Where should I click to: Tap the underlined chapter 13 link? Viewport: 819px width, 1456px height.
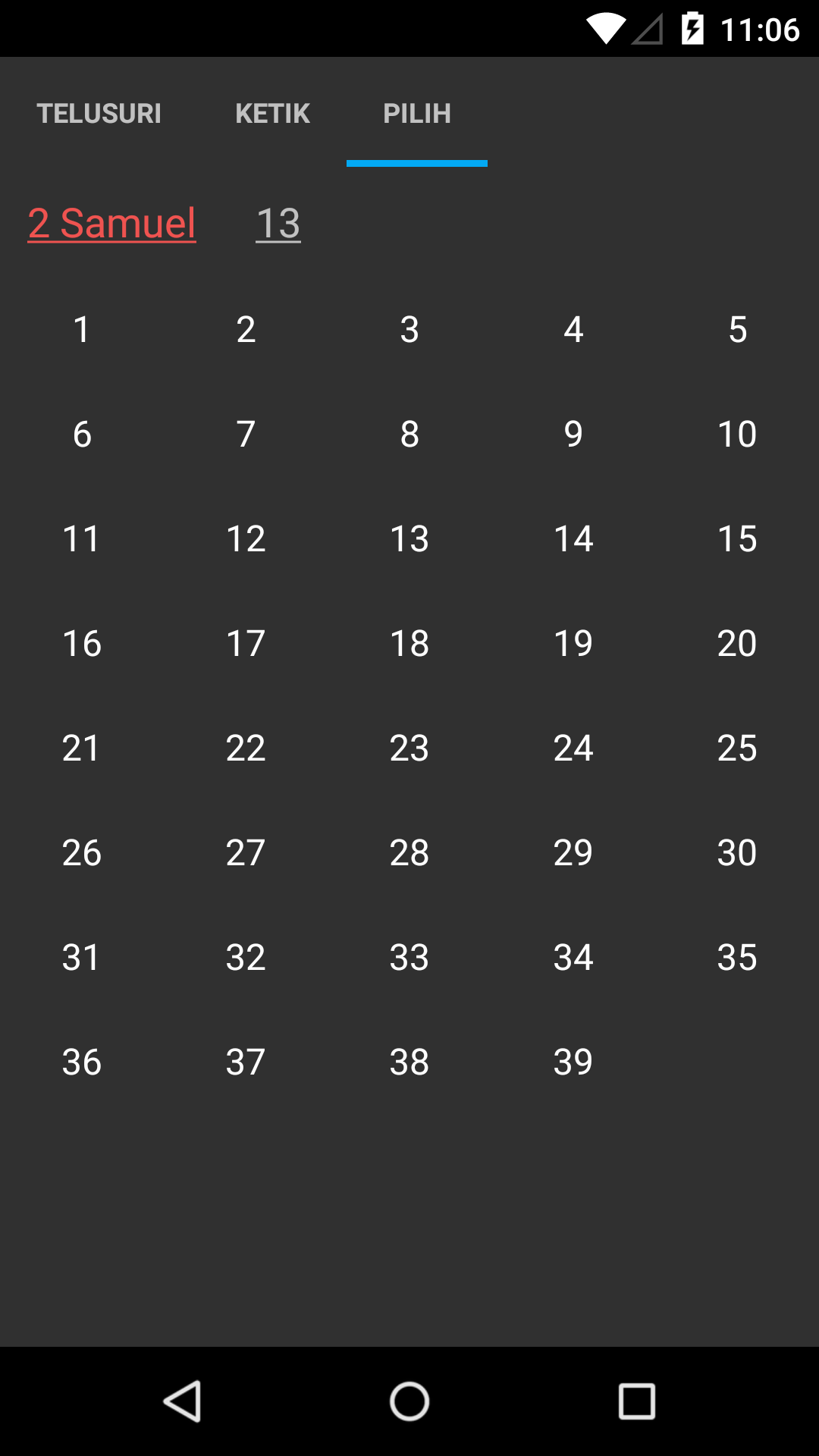tap(278, 224)
